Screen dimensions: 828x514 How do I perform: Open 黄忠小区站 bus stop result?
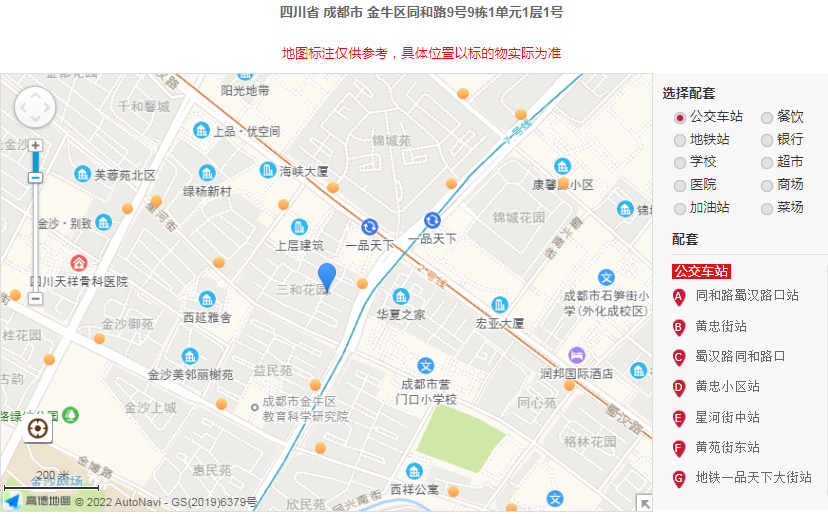tap(727, 386)
